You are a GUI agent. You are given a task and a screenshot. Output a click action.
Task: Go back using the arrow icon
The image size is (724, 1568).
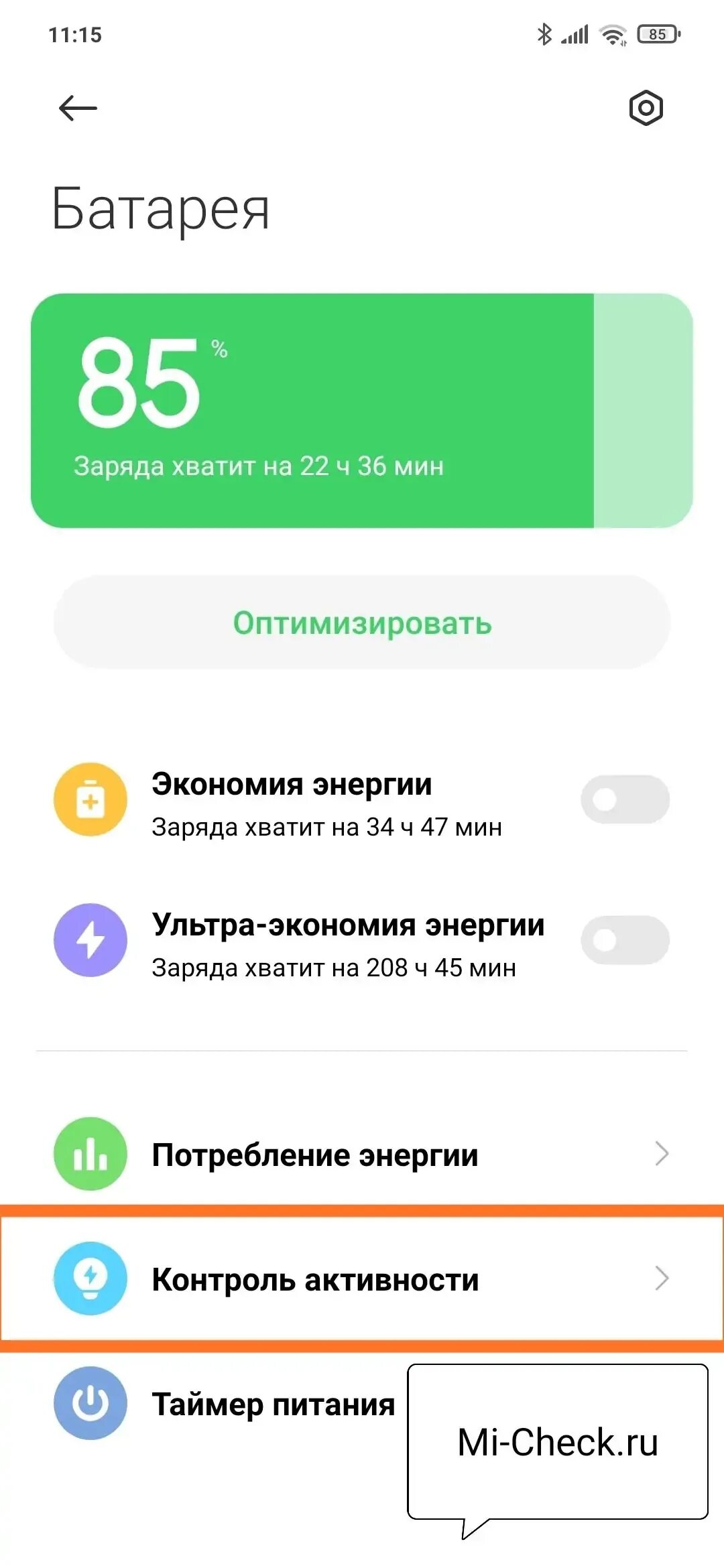coord(78,108)
